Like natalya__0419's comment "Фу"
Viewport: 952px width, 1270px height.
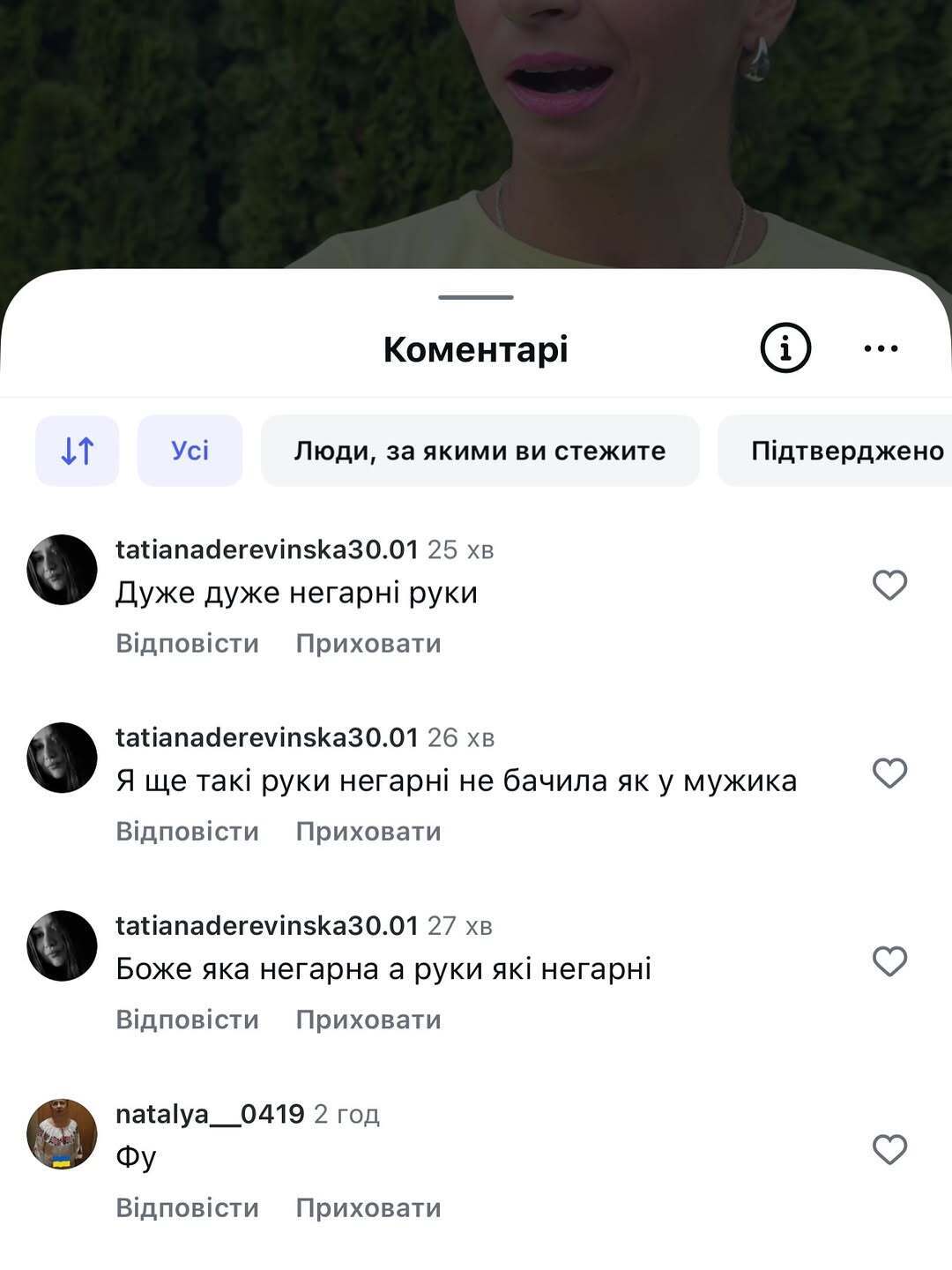pyautogui.click(x=892, y=1148)
